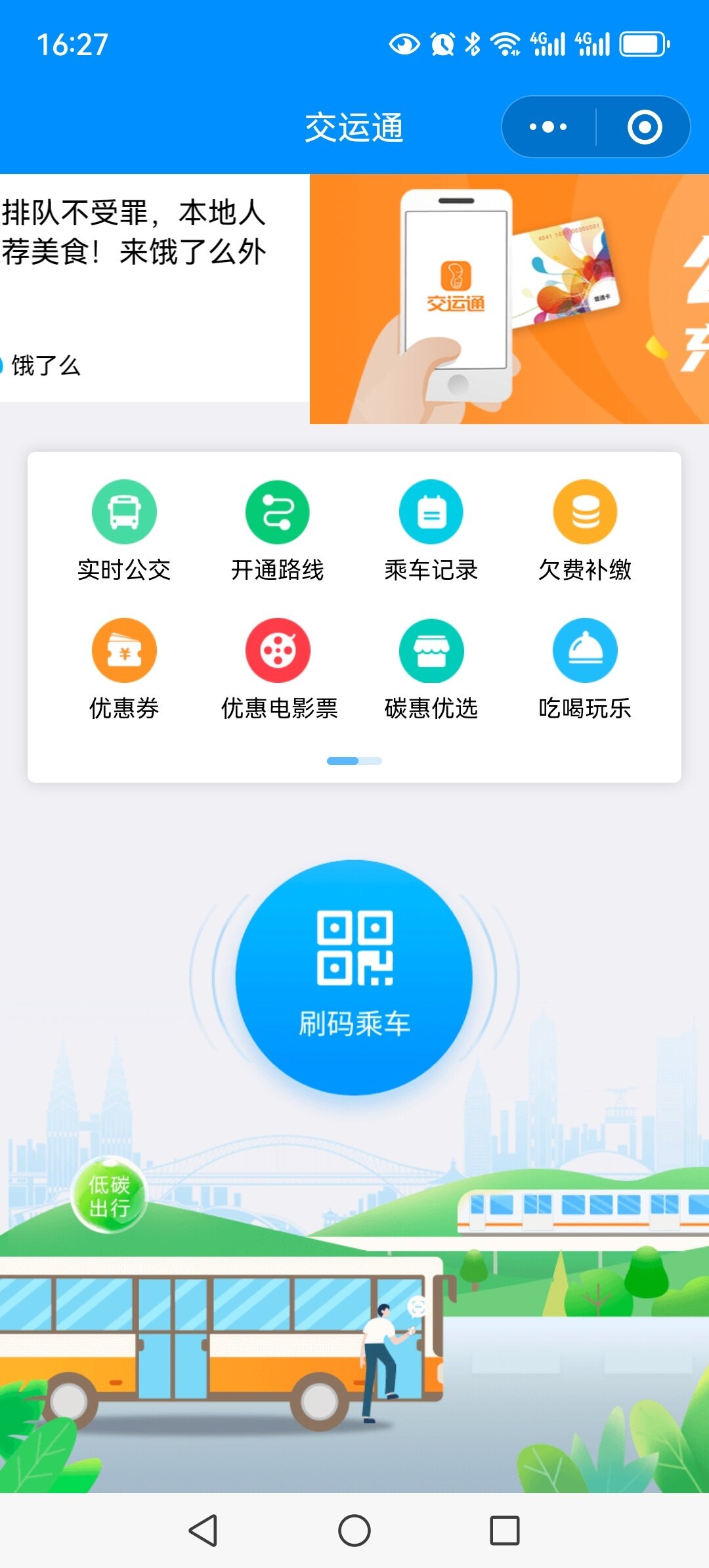Screen dimensions: 709x1568
Task: Close the mini program via the circle icon
Action: point(644,127)
